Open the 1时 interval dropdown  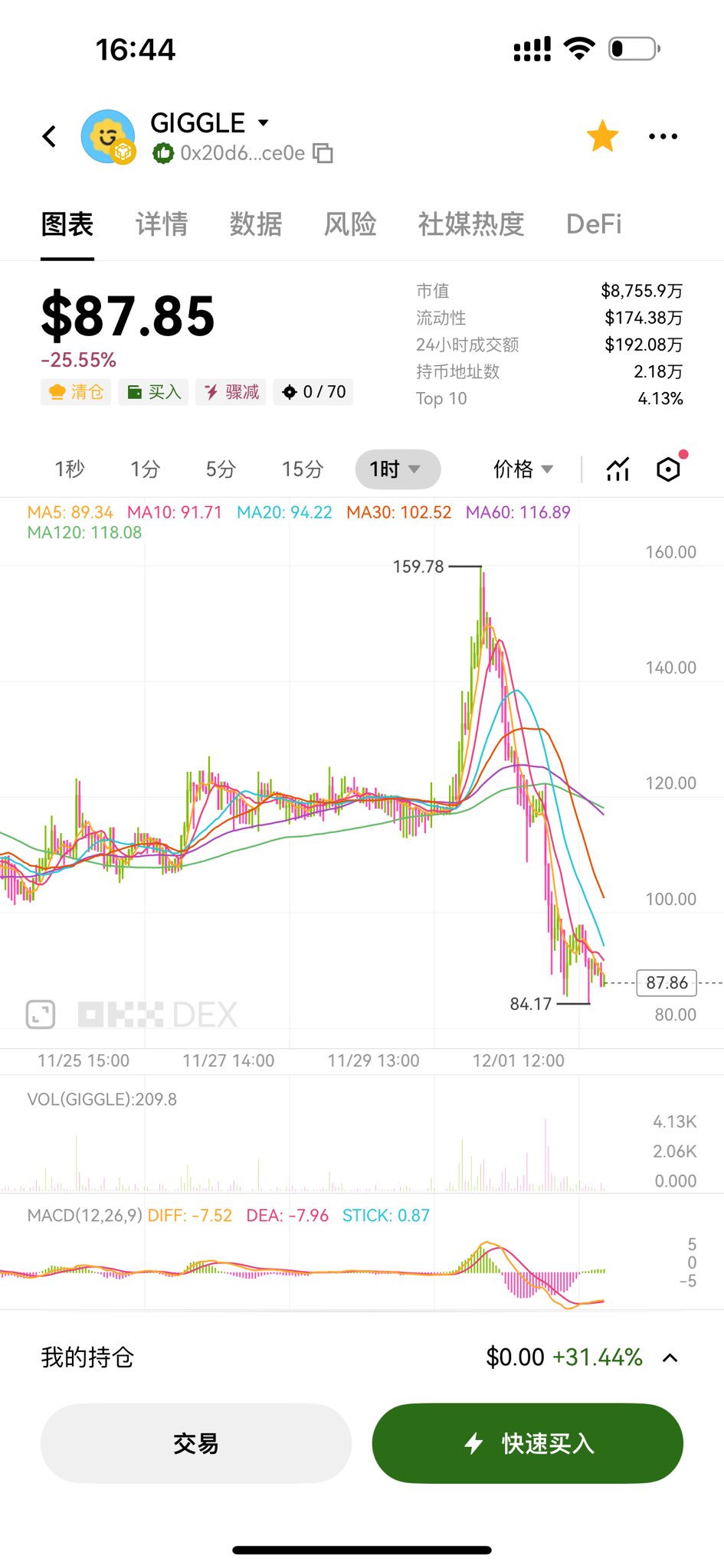coord(397,469)
